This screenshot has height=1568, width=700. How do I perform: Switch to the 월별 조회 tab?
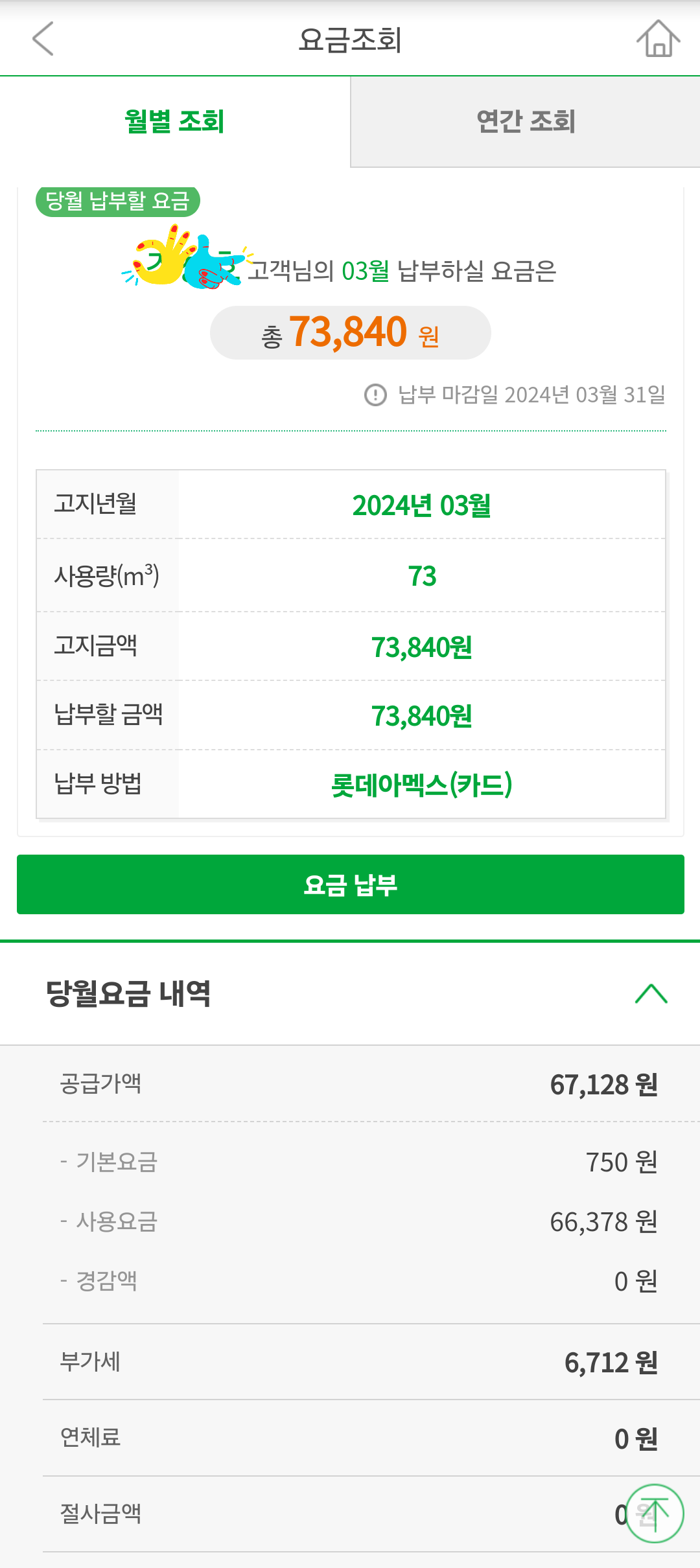click(x=175, y=122)
